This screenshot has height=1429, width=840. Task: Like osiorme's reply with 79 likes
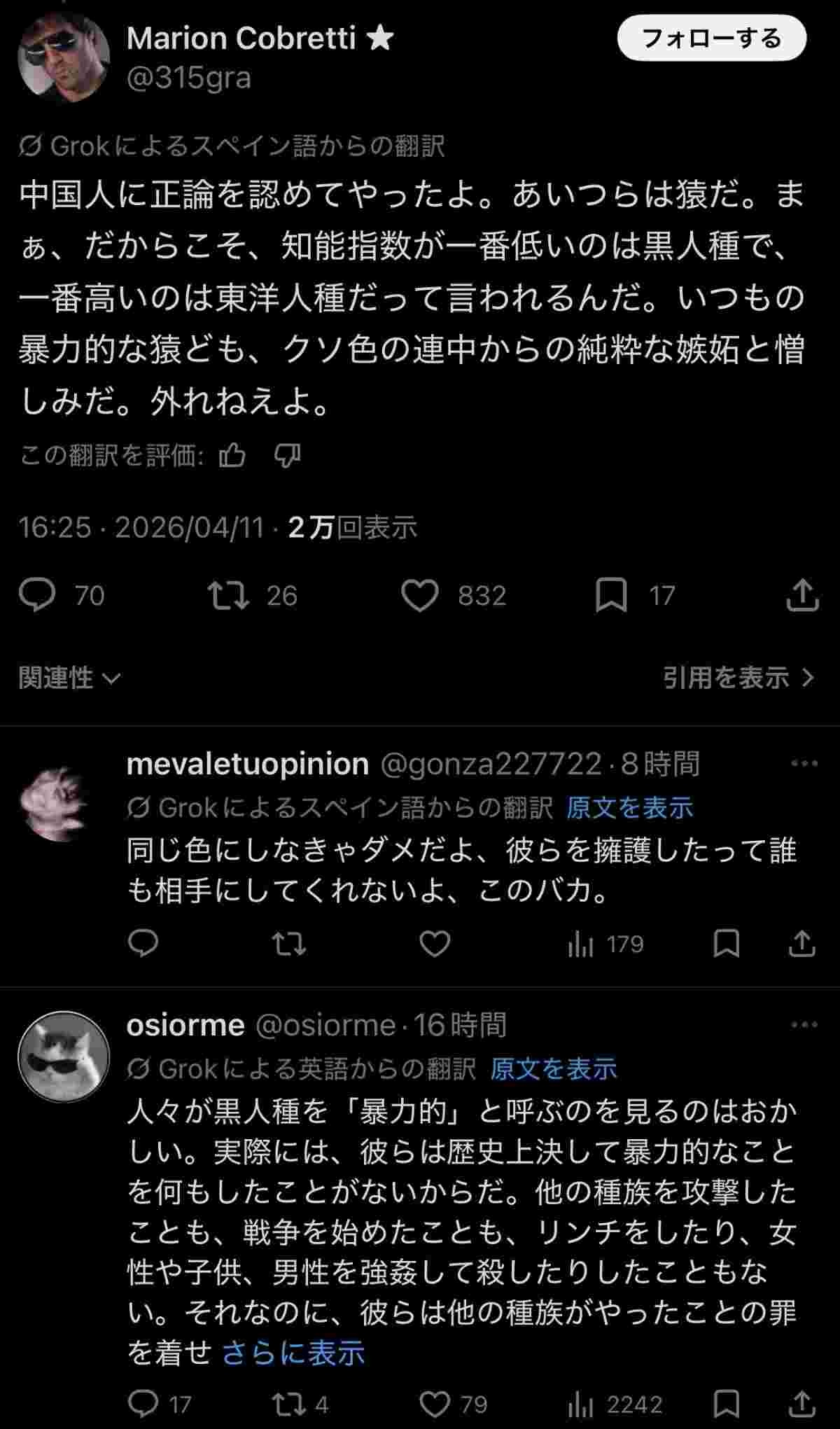point(435,1404)
